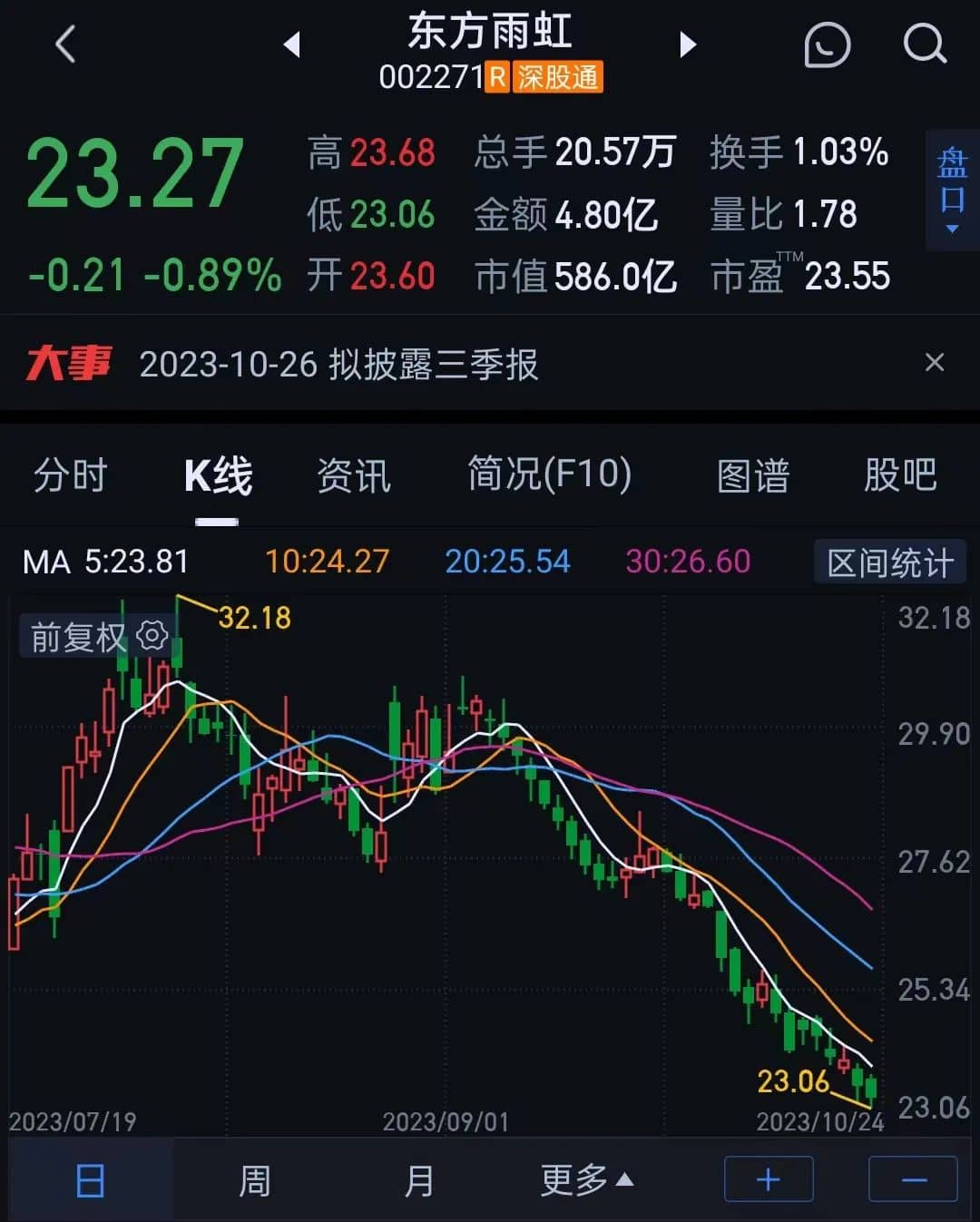Open the 大事 event about 三季报
This screenshot has width=980, height=1222.
(x=338, y=365)
